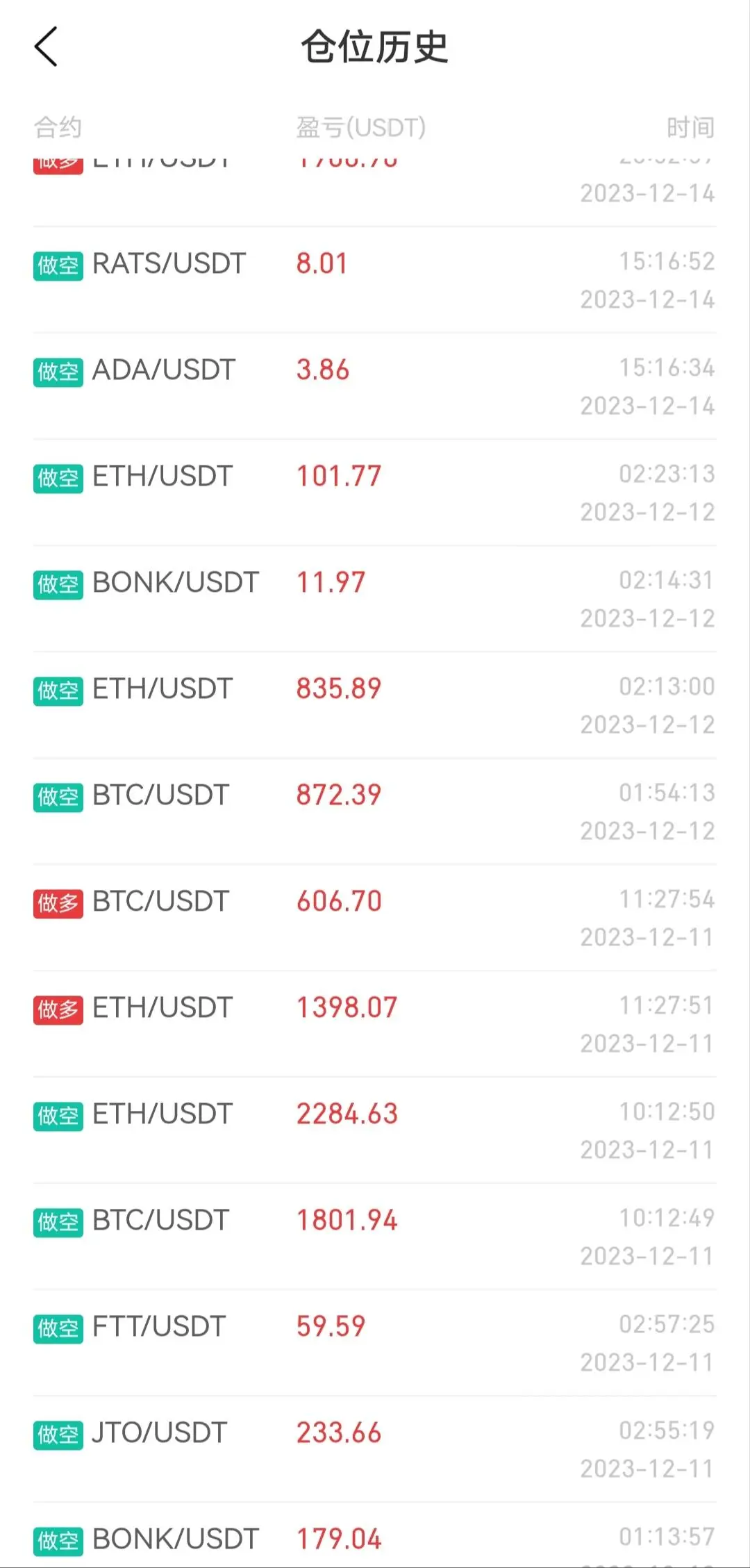The image size is (750, 1568).
Task: Go back using the top-left arrow
Action: (46, 47)
